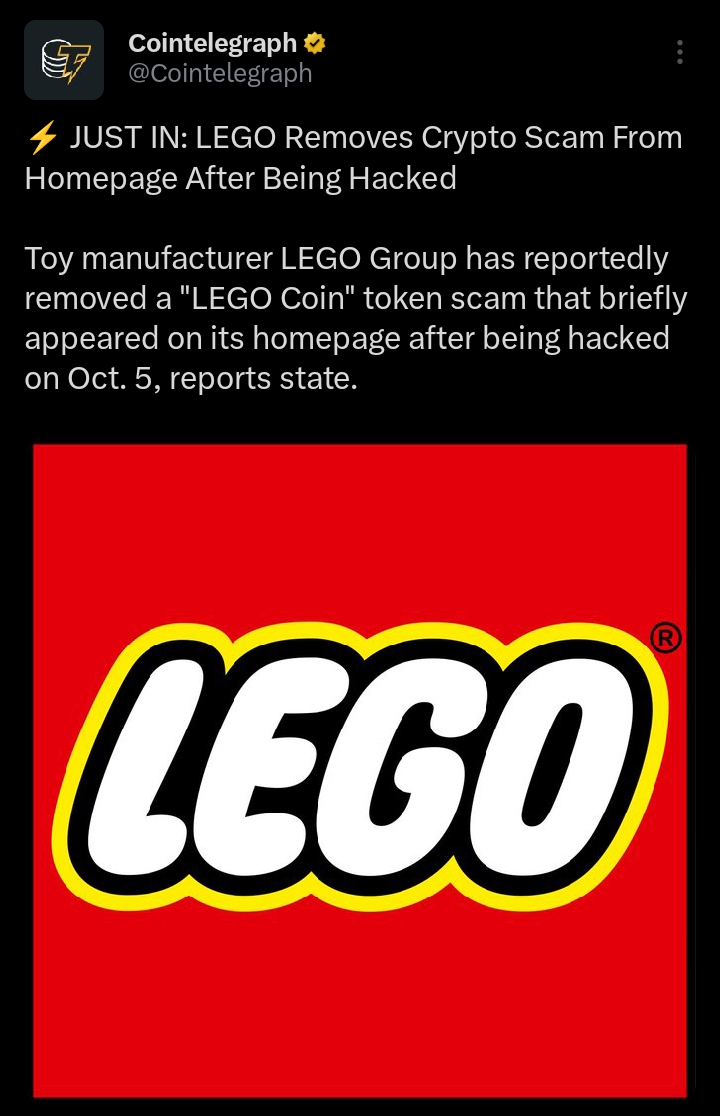Open the Cointelegraph account name
This screenshot has height=1116, width=720.
(x=212, y=44)
